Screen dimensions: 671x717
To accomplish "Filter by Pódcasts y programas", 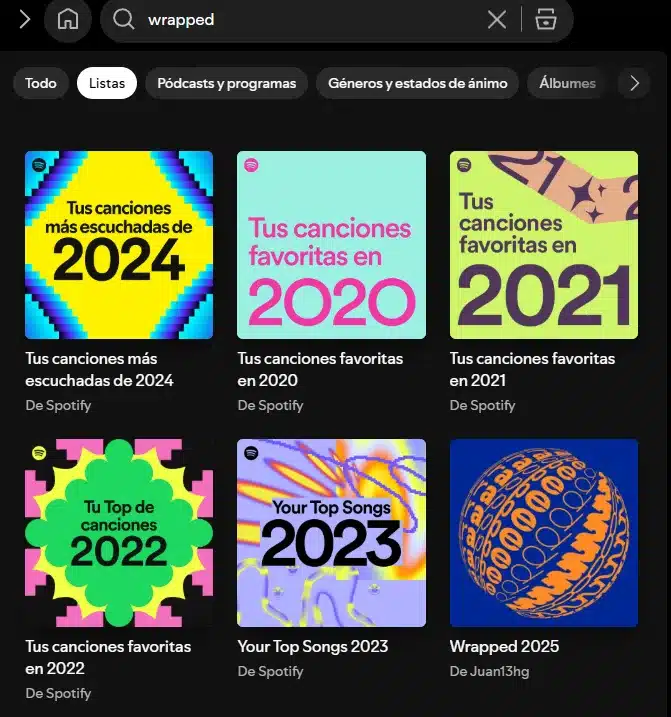I will tap(227, 83).
